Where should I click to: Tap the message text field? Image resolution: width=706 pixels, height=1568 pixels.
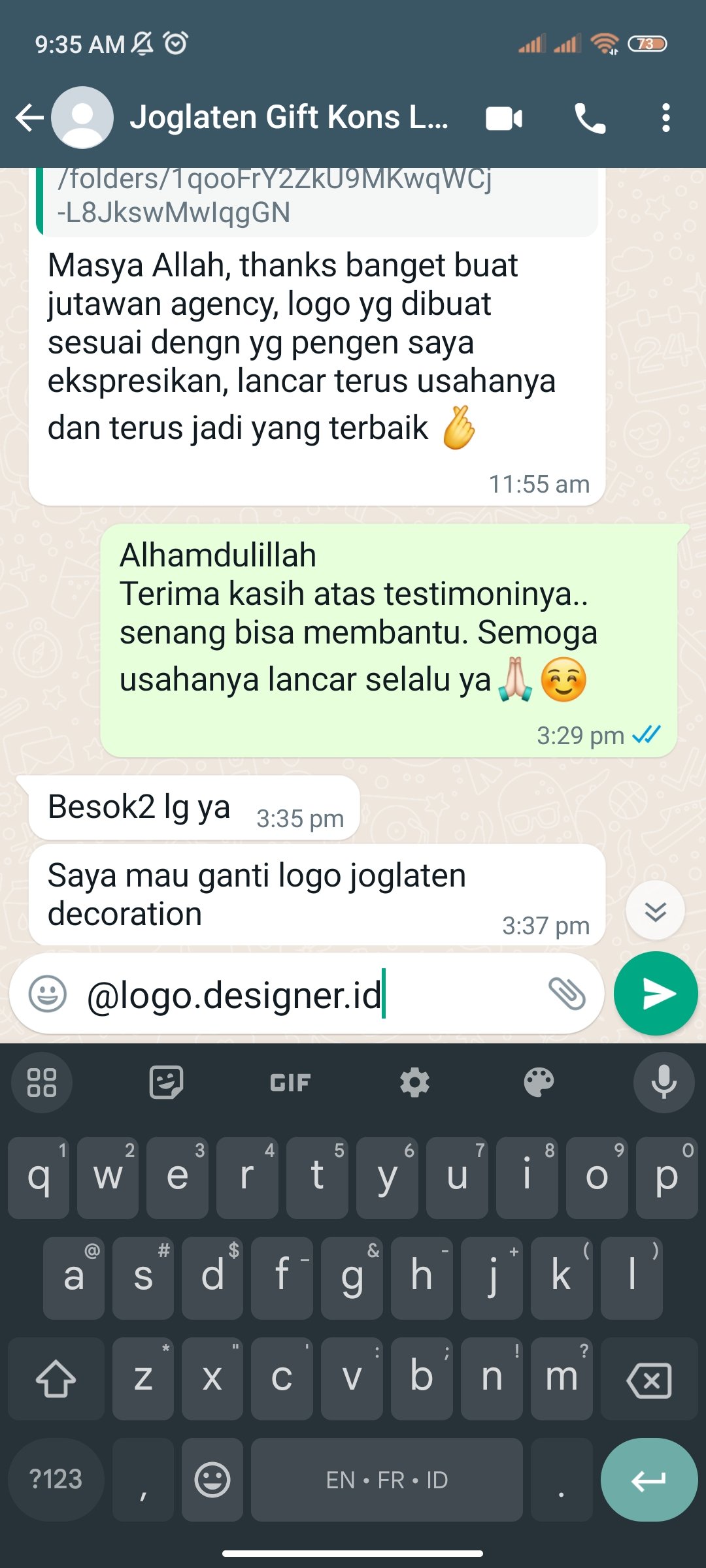pos(307,994)
